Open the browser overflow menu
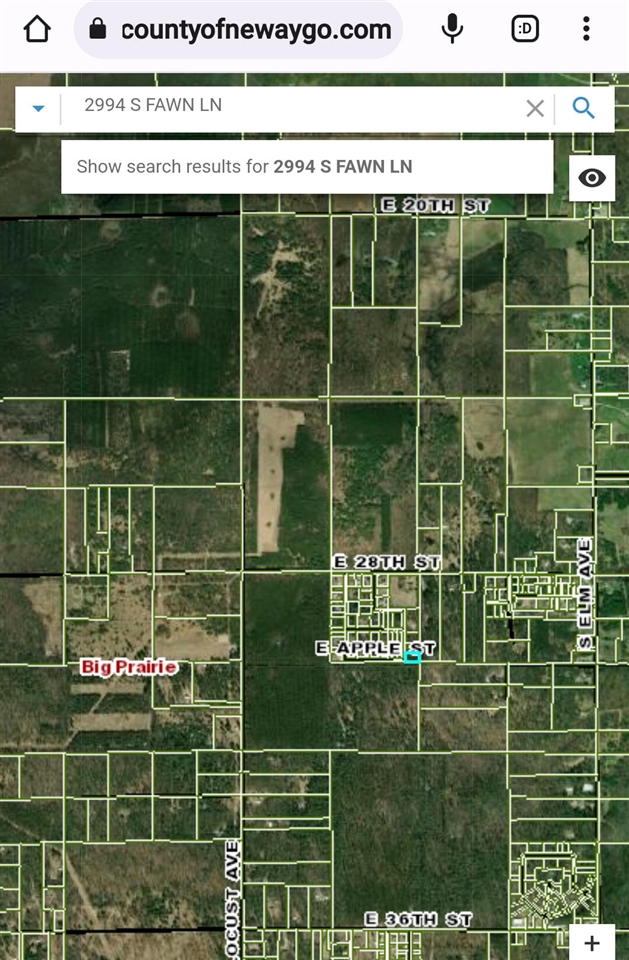 tap(586, 30)
